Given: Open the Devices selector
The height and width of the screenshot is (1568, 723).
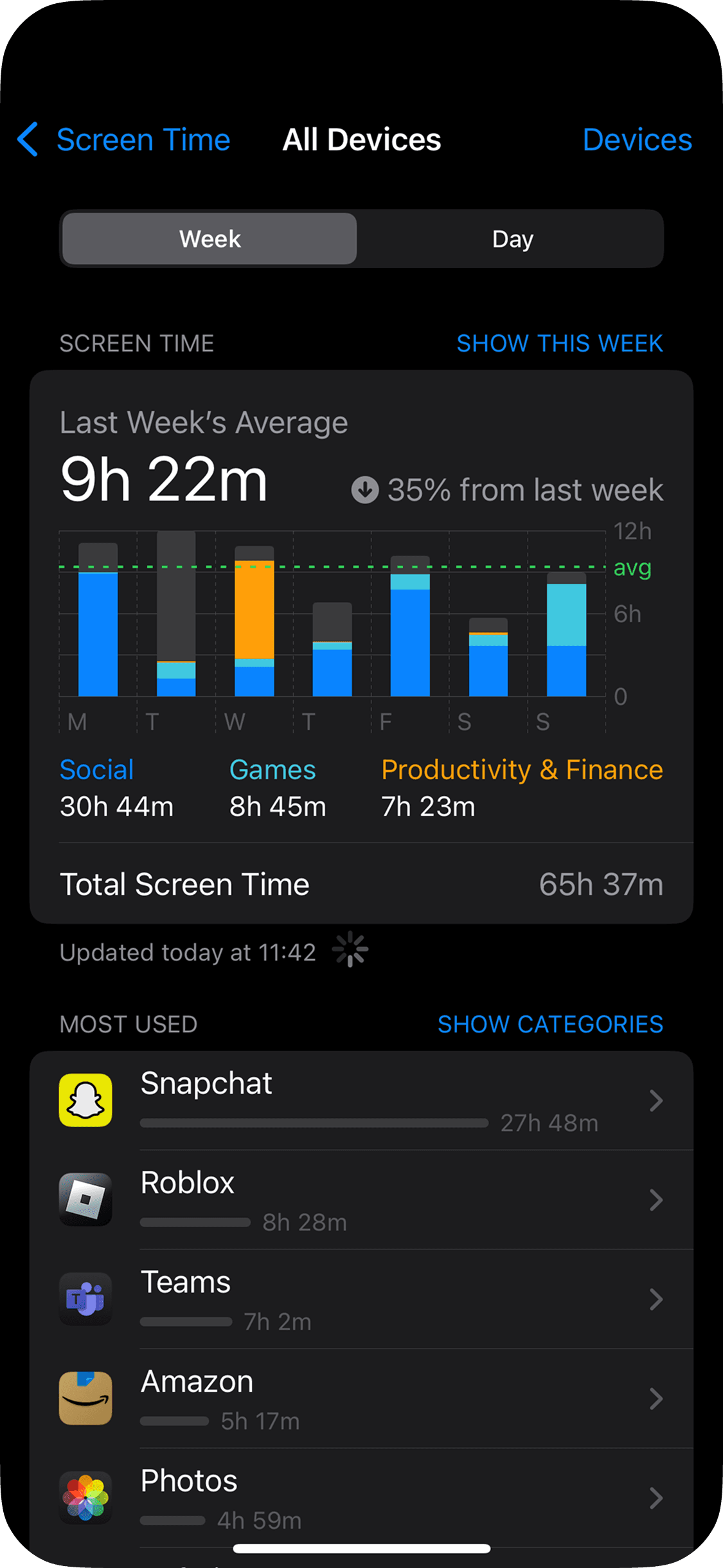Looking at the screenshot, I should (x=636, y=140).
